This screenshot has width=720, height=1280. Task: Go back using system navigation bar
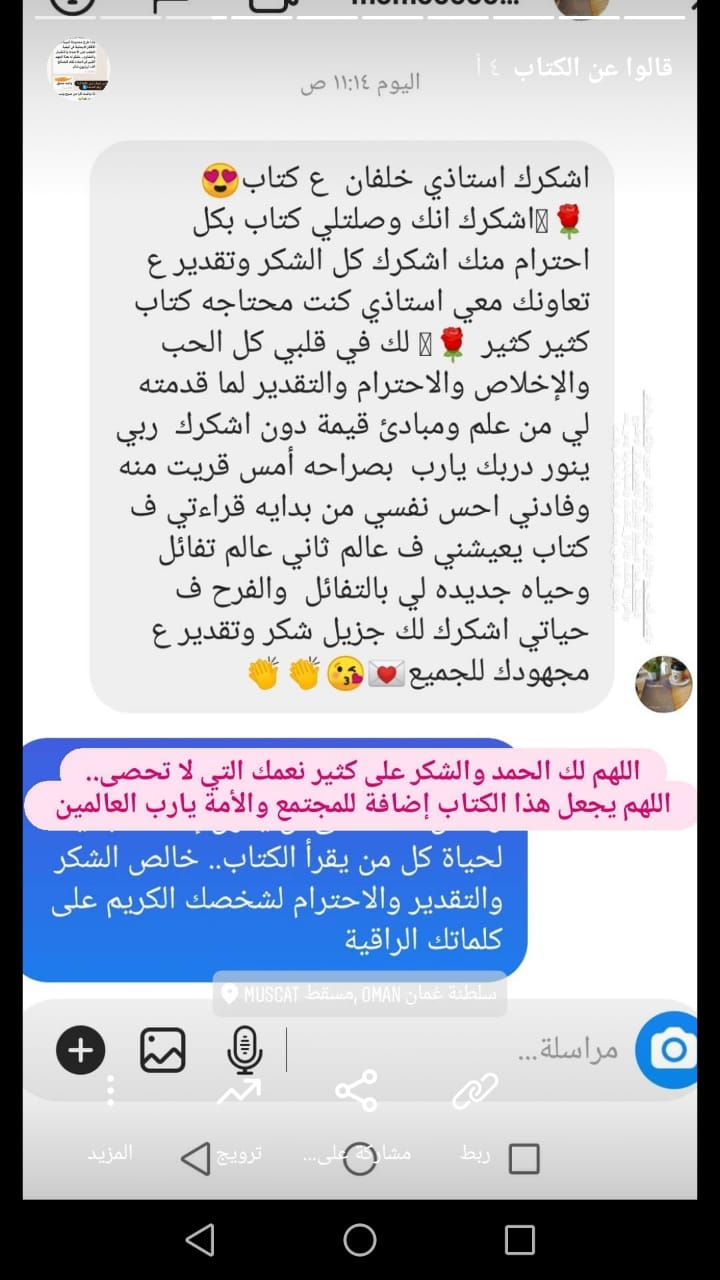[199, 1240]
